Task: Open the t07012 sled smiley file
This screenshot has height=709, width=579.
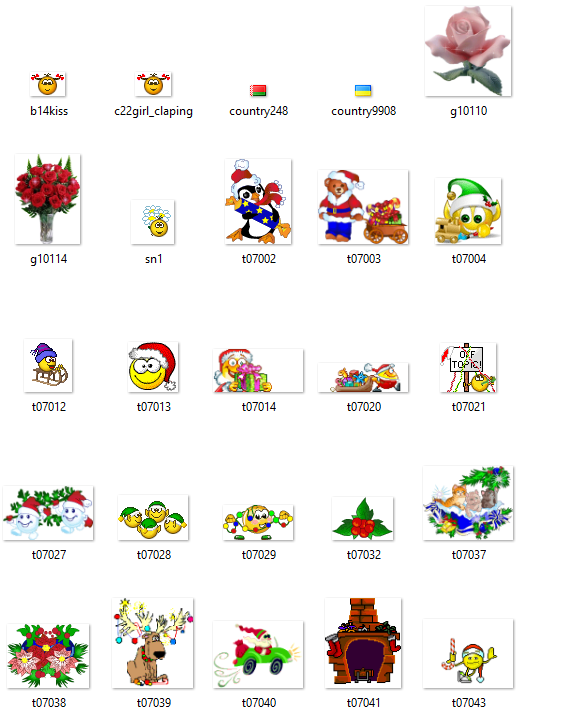Action: pyautogui.click(x=48, y=365)
